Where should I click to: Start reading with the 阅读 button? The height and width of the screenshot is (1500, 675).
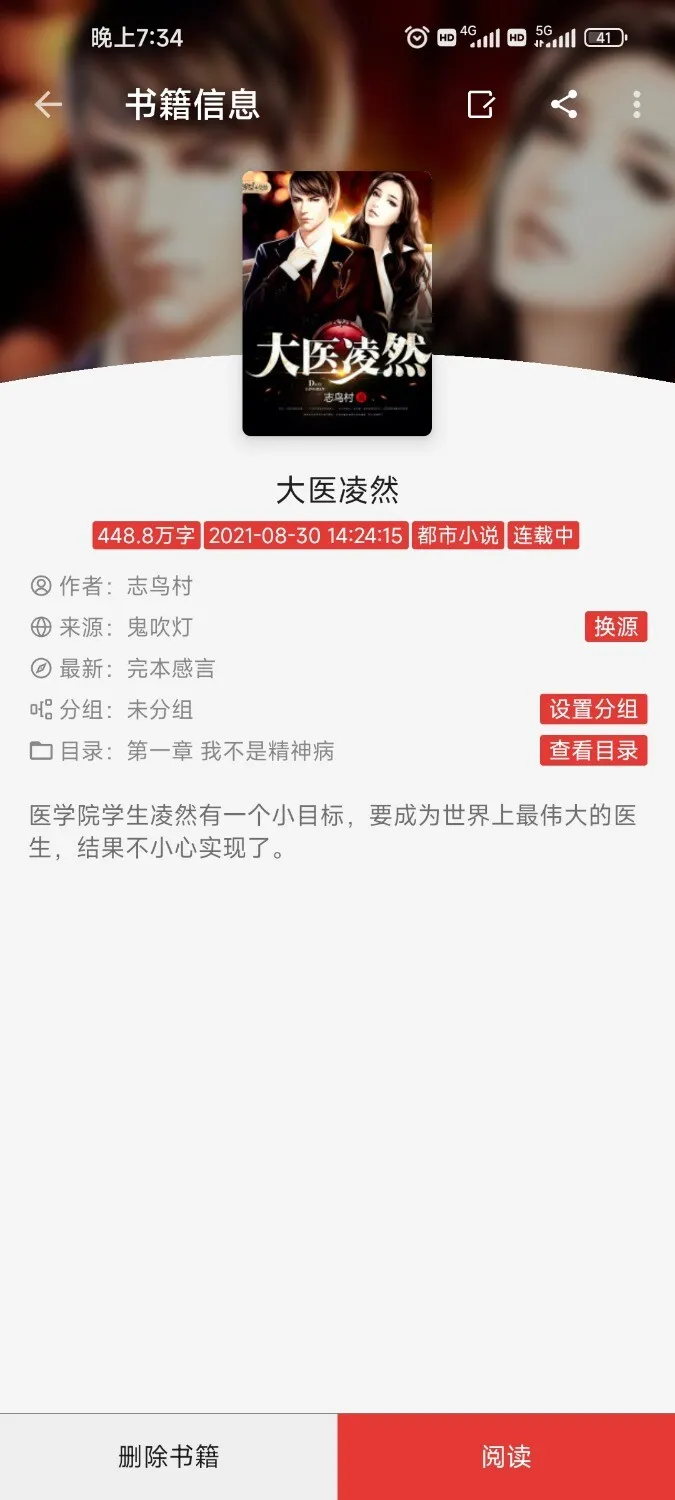pyautogui.click(x=506, y=1456)
